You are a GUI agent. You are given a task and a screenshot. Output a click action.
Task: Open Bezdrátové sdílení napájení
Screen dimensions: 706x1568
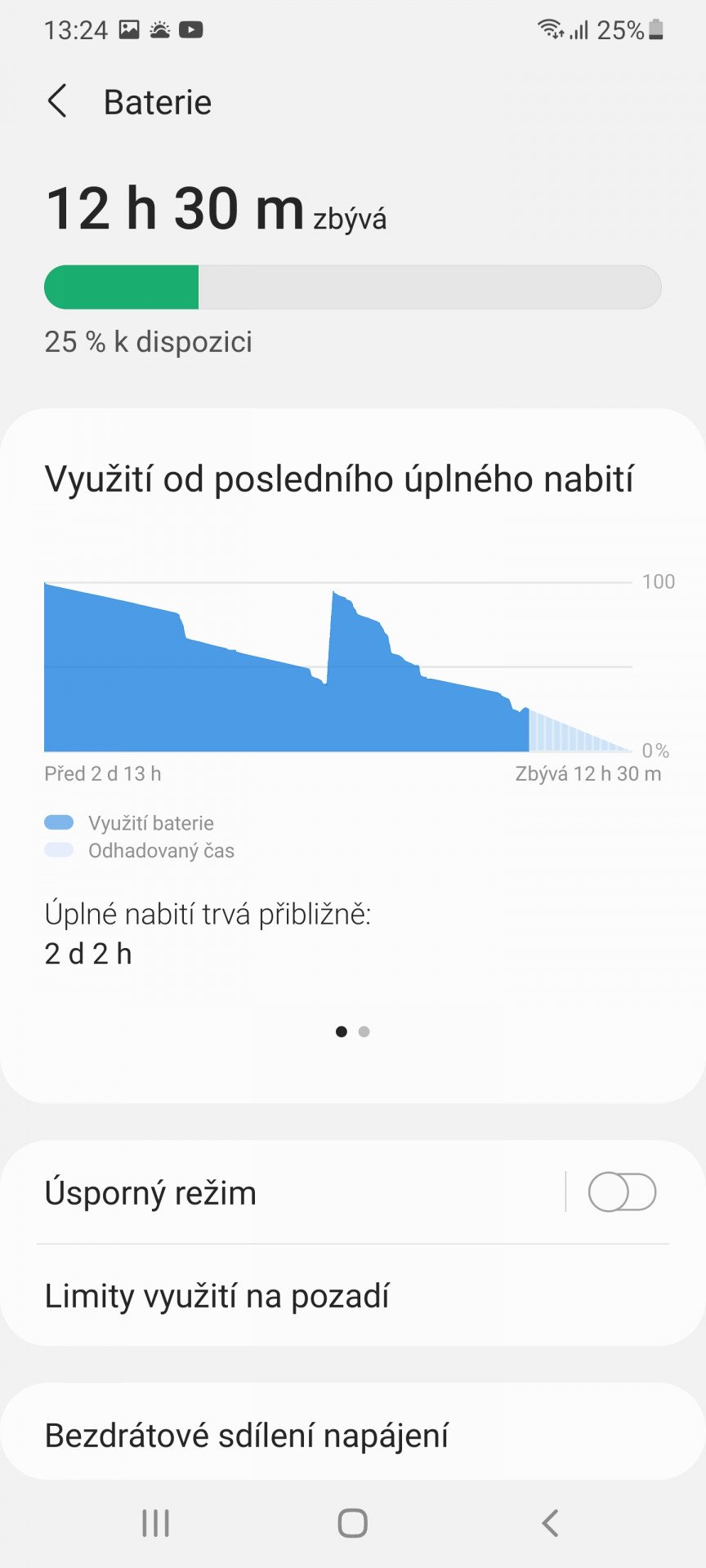click(353, 1435)
